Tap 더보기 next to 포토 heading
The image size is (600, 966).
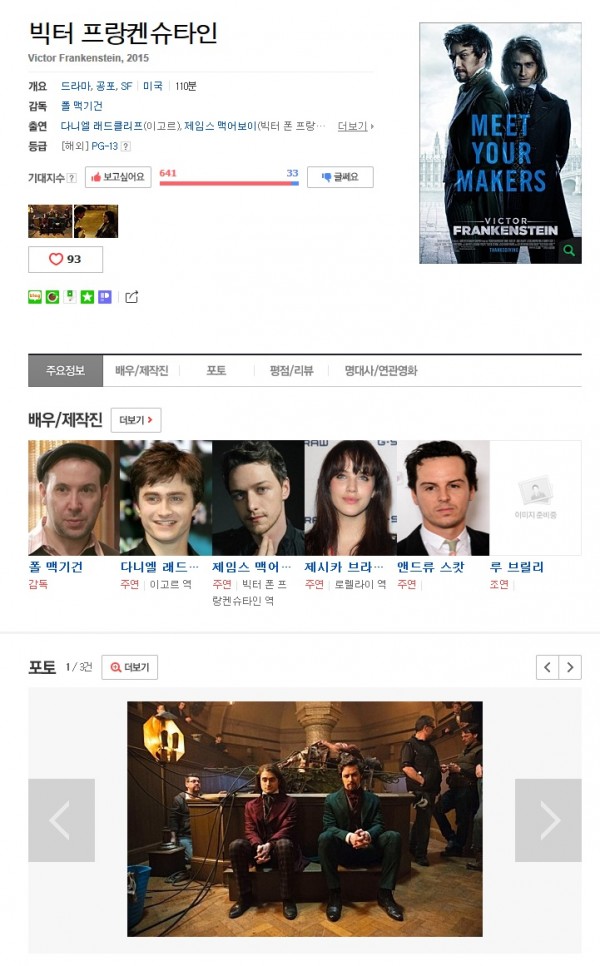click(129, 667)
